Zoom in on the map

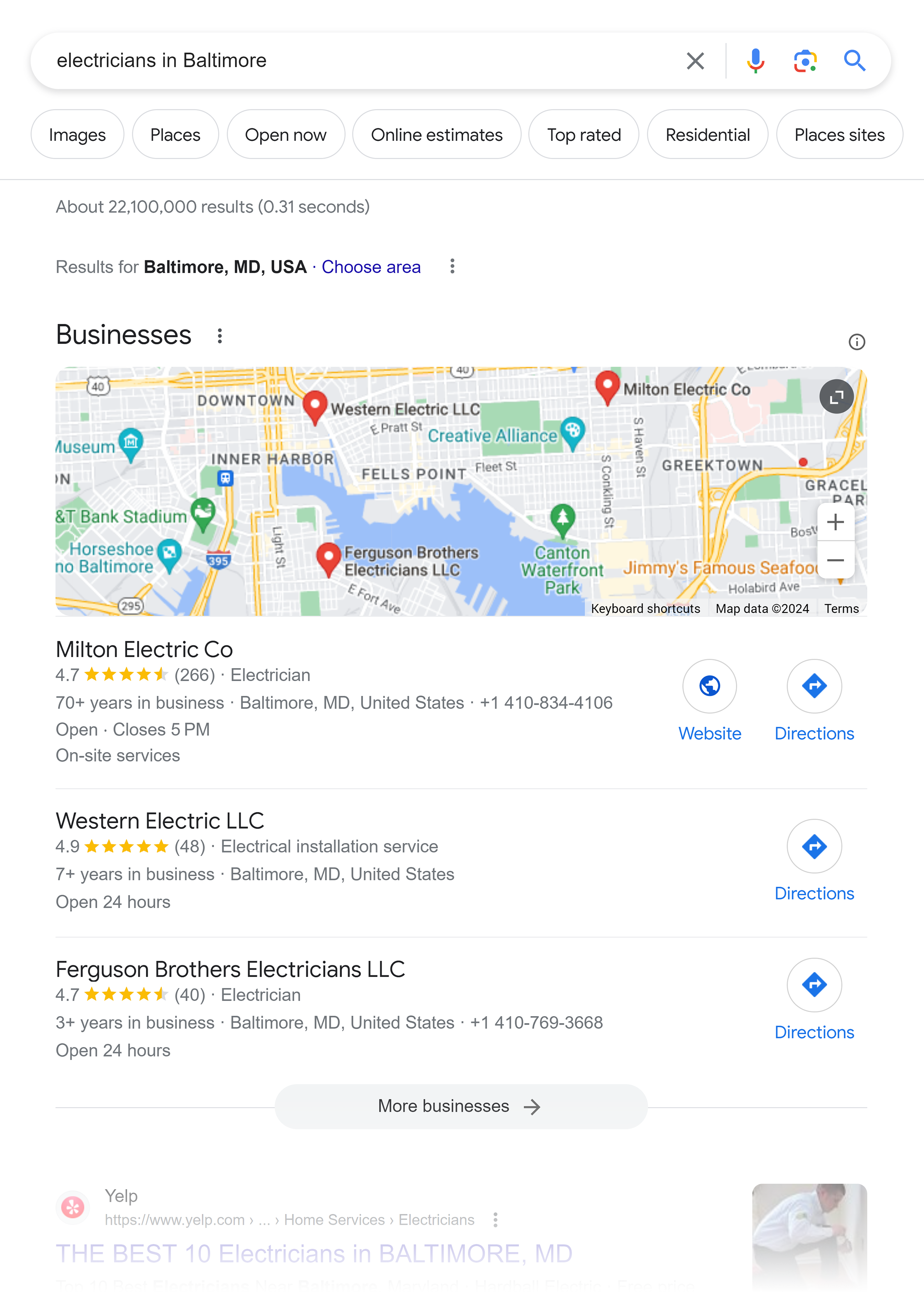tap(835, 522)
